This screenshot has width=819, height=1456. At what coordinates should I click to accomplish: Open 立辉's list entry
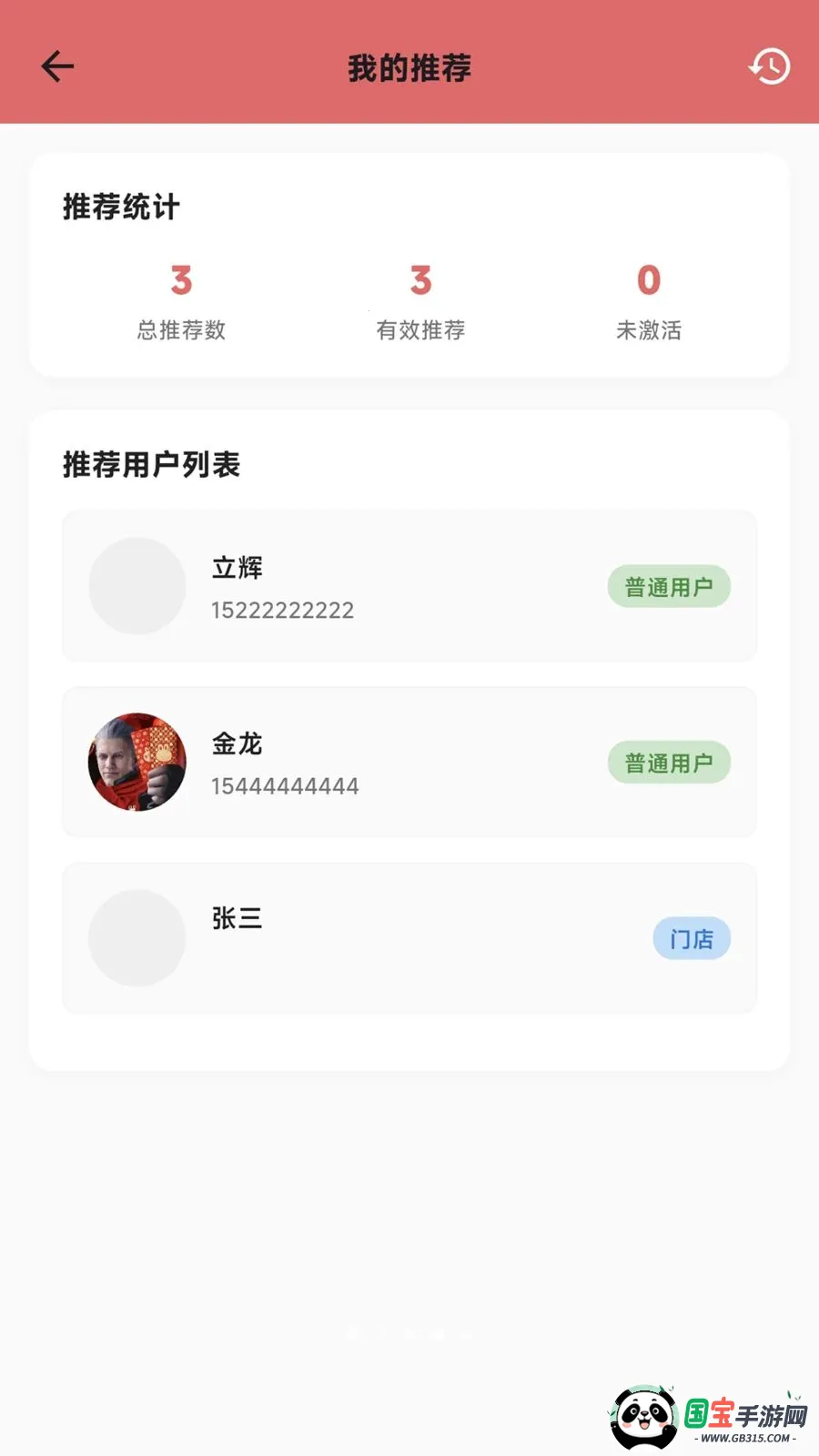[409, 587]
